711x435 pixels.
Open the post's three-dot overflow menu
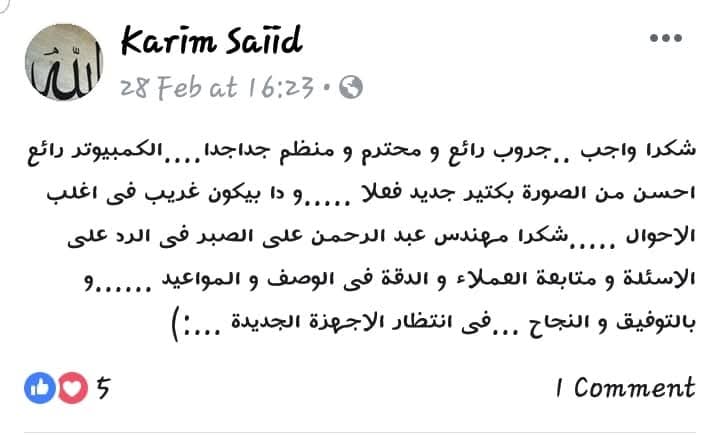point(665,39)
